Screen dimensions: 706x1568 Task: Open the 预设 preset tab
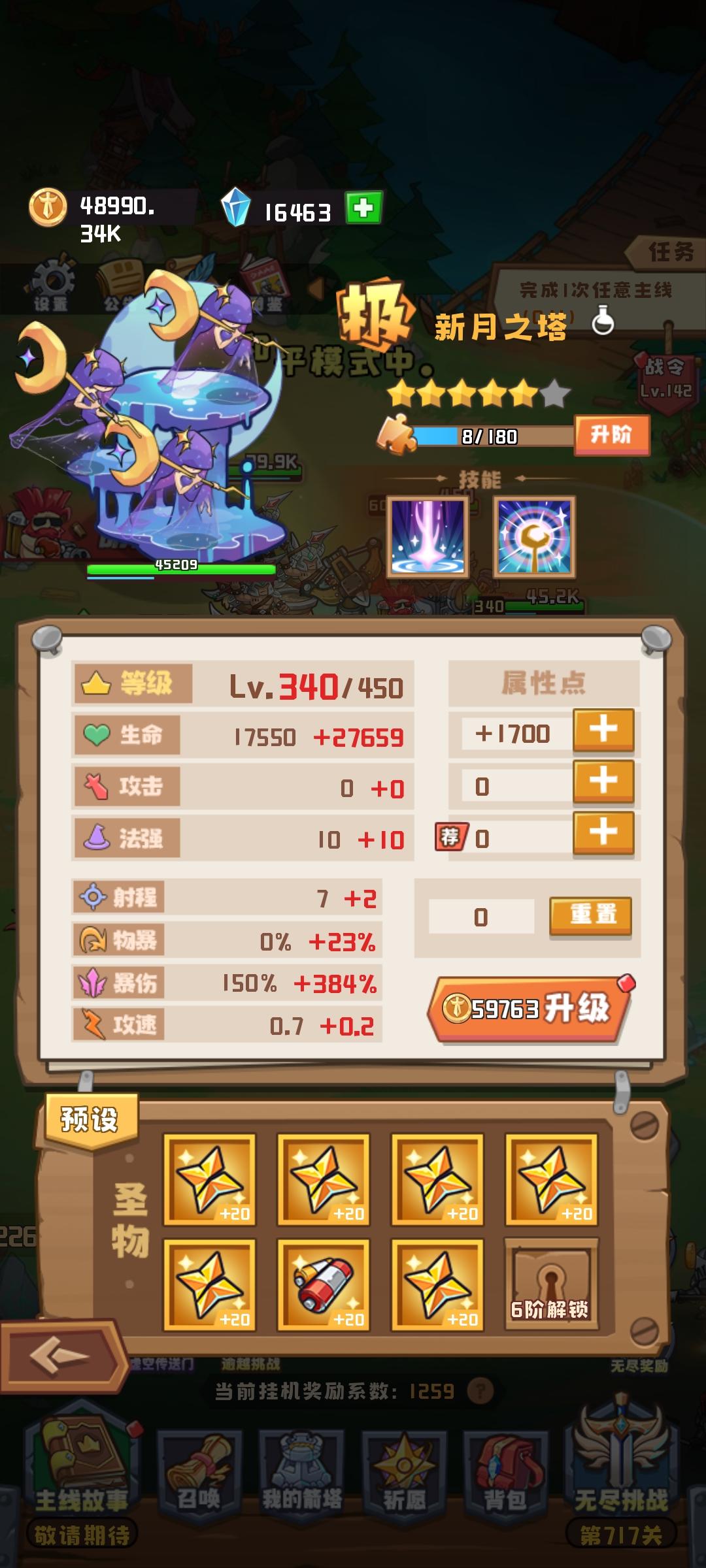tap(90, 1119)
